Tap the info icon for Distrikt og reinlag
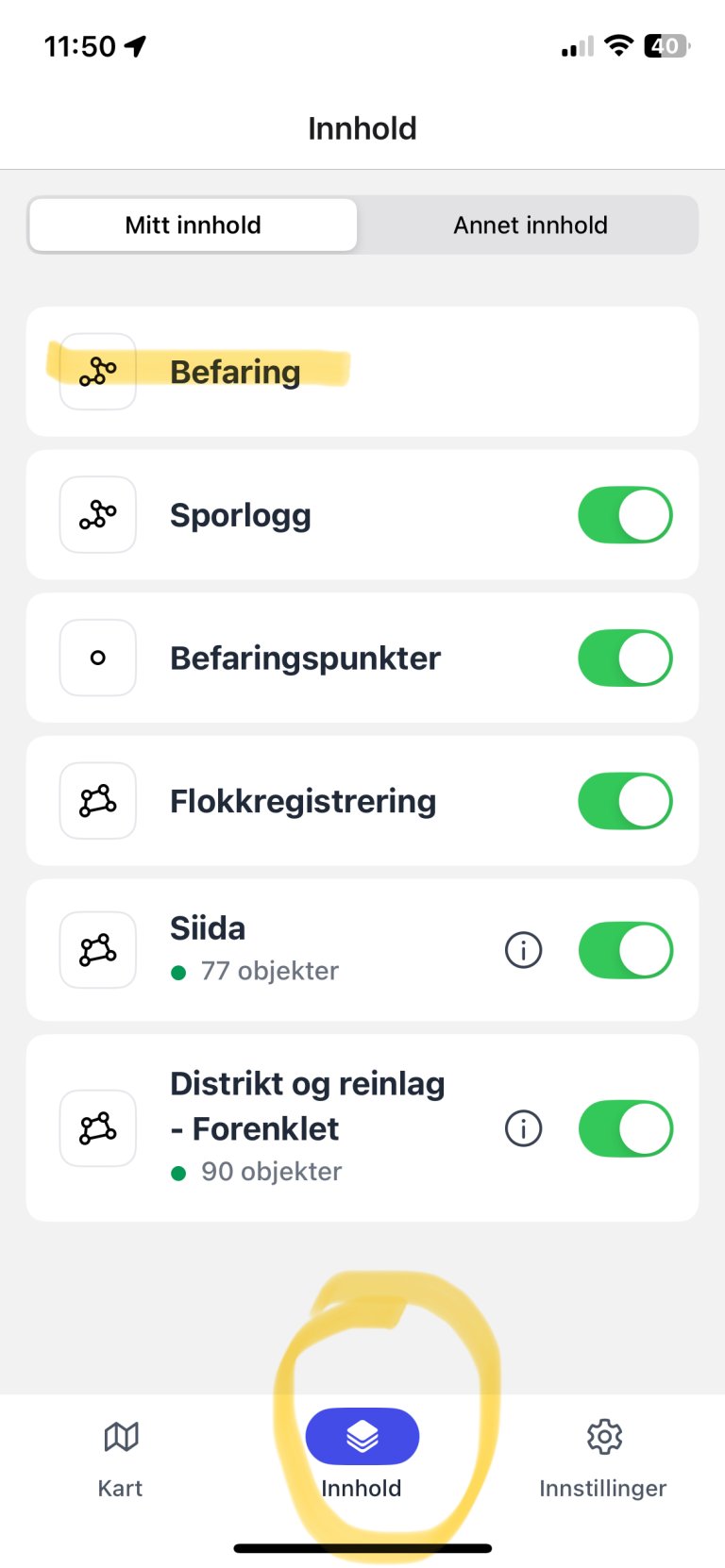725x1568 pixels. click(x=523, y=1127)
